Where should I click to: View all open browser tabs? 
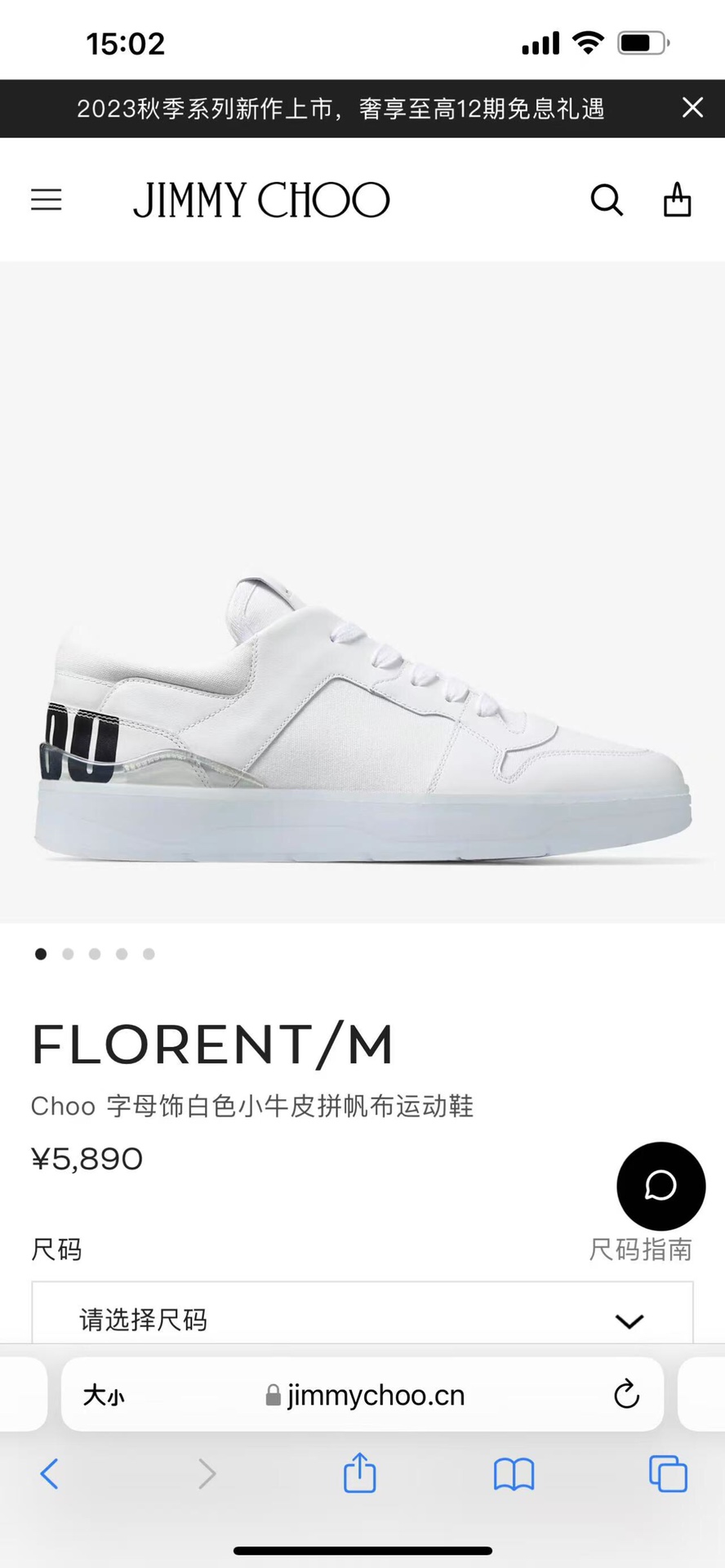(x=668, y=1474)
